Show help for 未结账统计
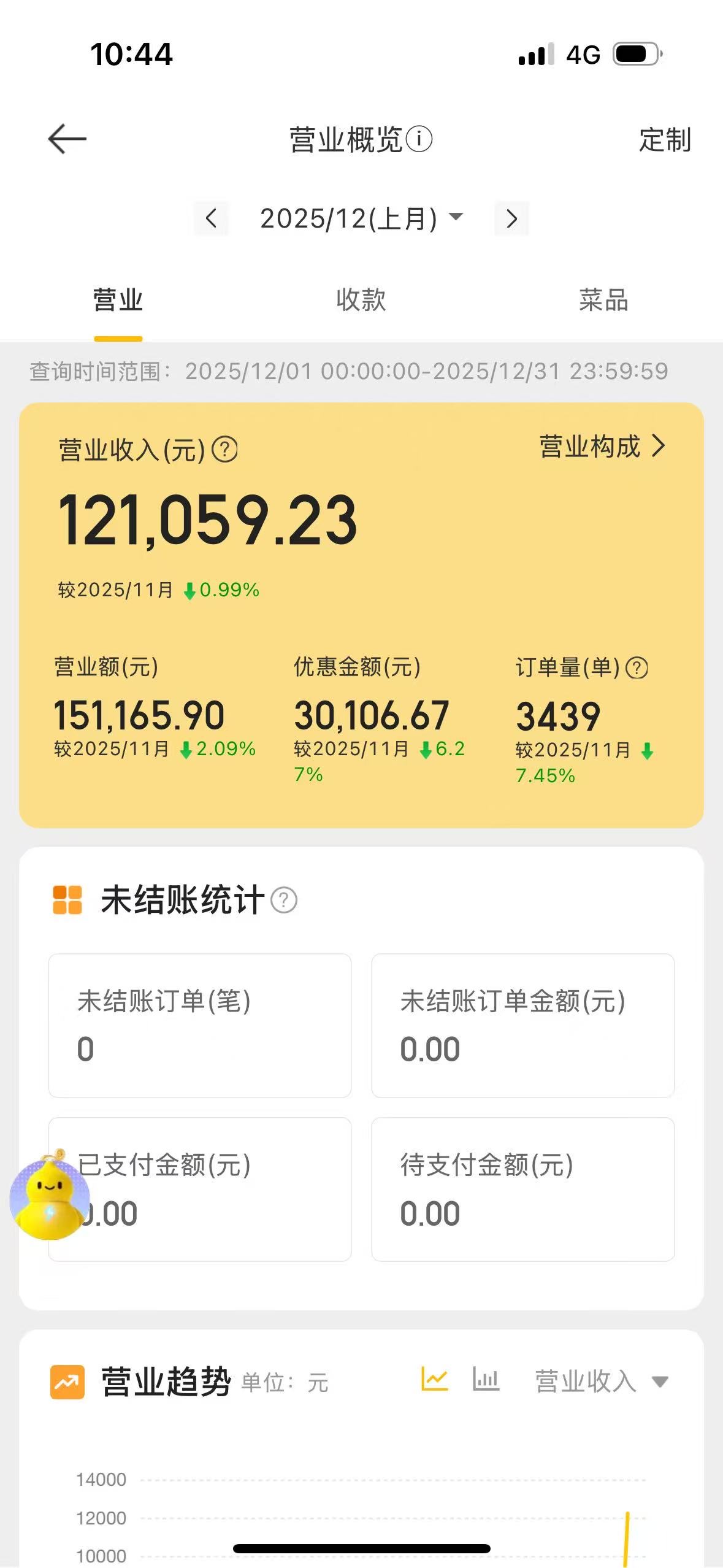 [x=284, y=900]
